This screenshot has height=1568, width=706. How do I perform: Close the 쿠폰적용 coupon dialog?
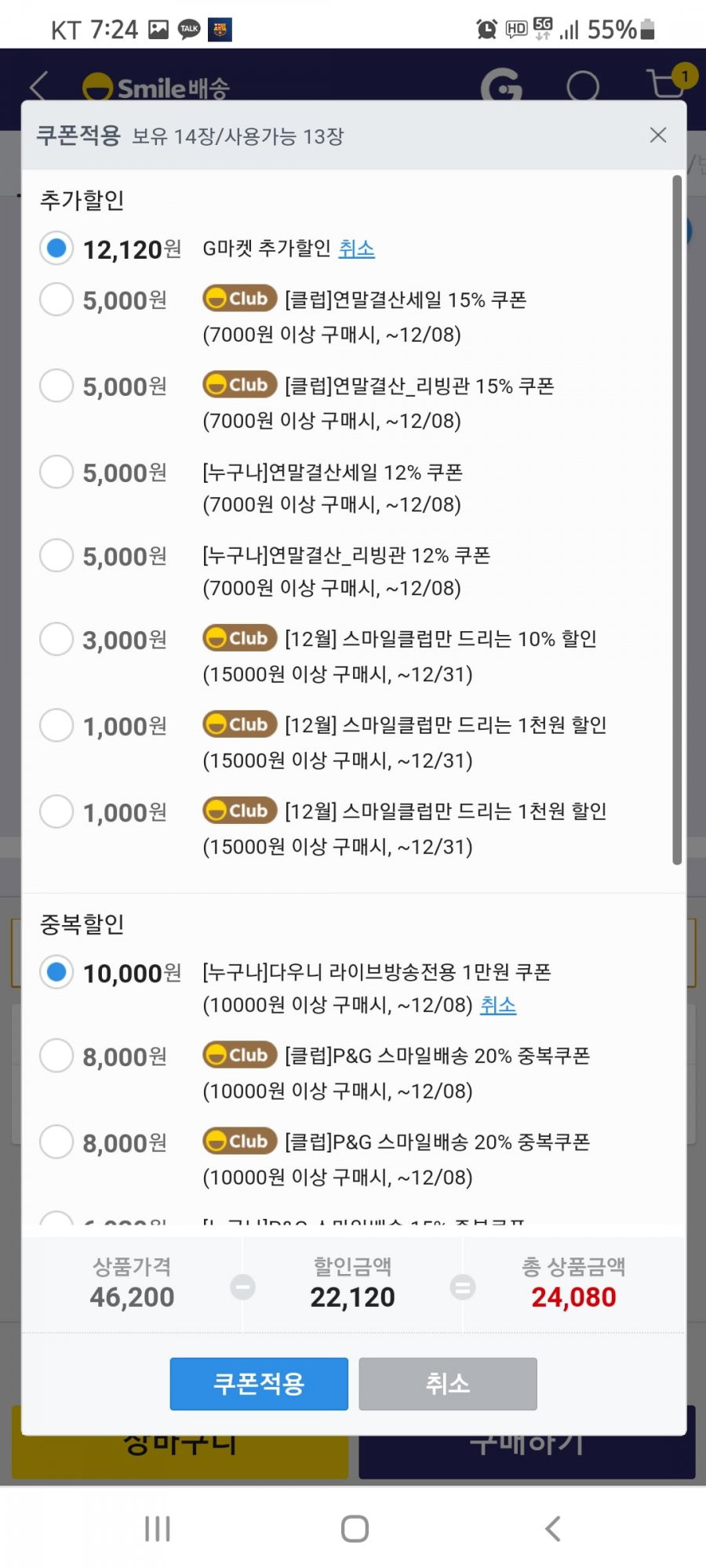(658, 135)
